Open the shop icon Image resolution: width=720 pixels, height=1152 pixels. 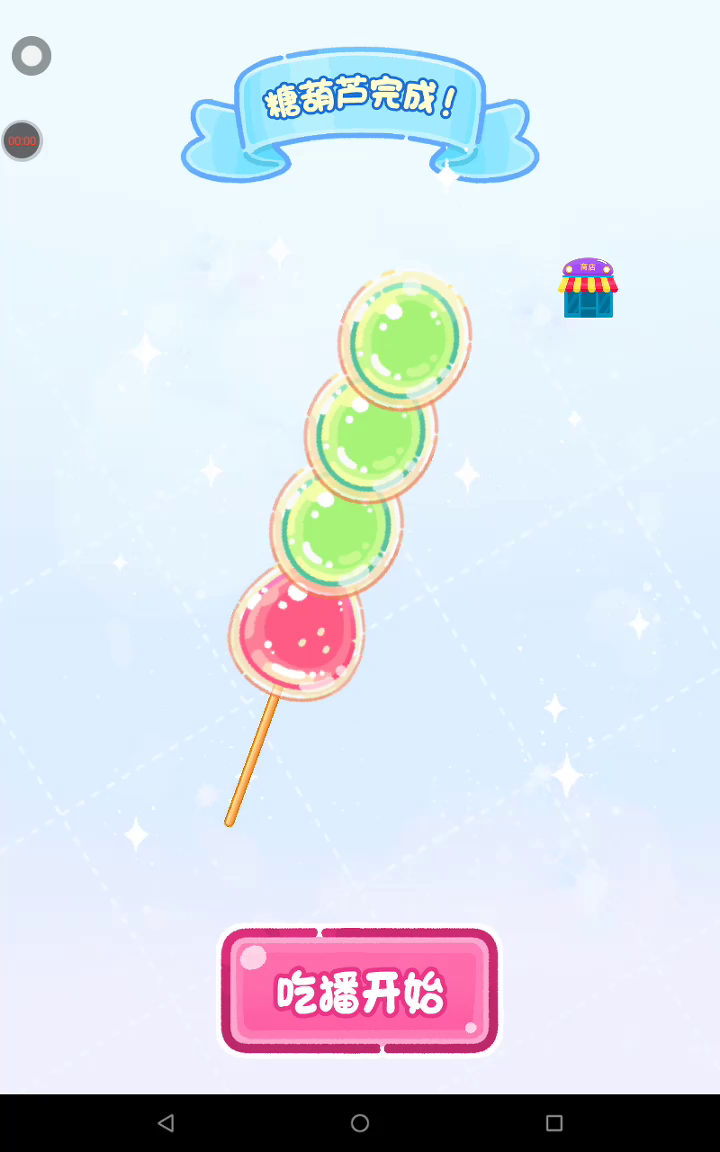tap(588, 288)
